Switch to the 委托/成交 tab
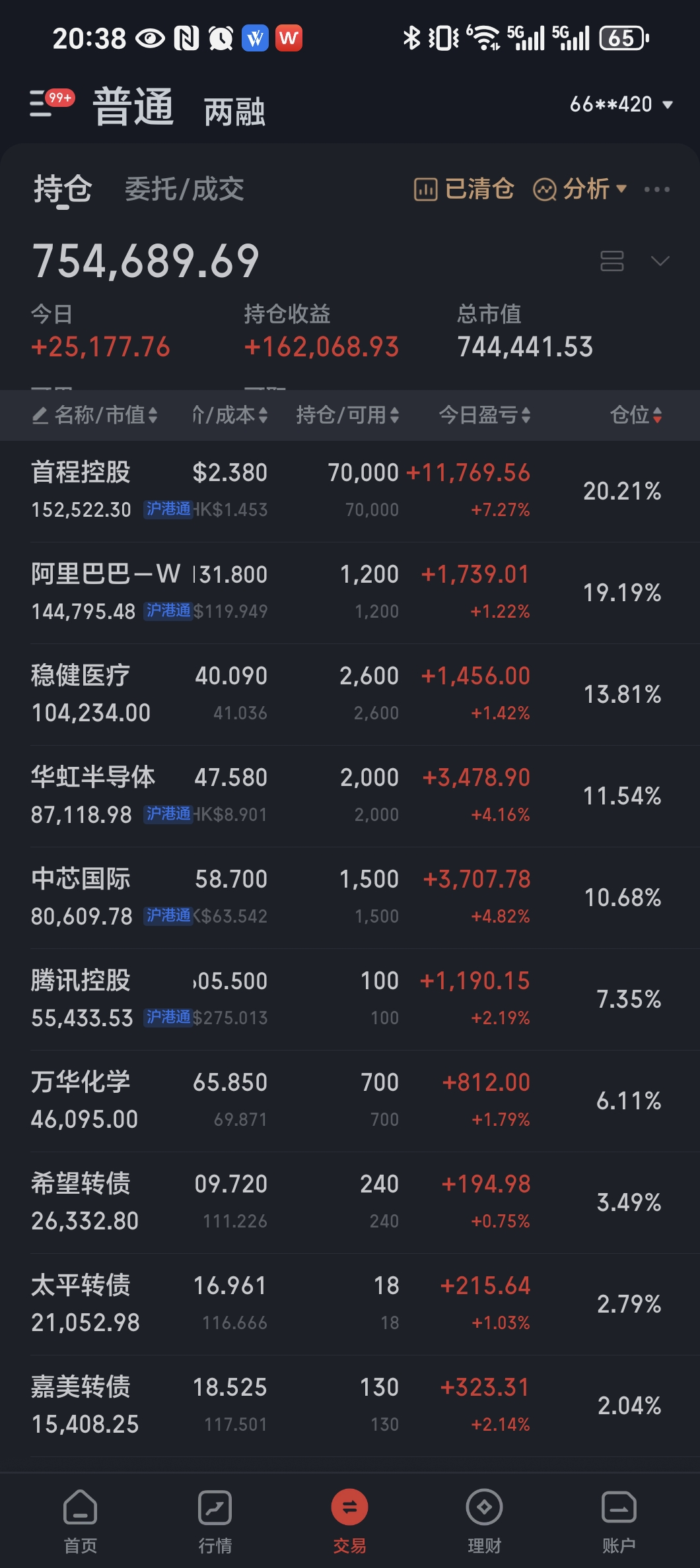Screen dimensions: 700x1568 (184, 189)
